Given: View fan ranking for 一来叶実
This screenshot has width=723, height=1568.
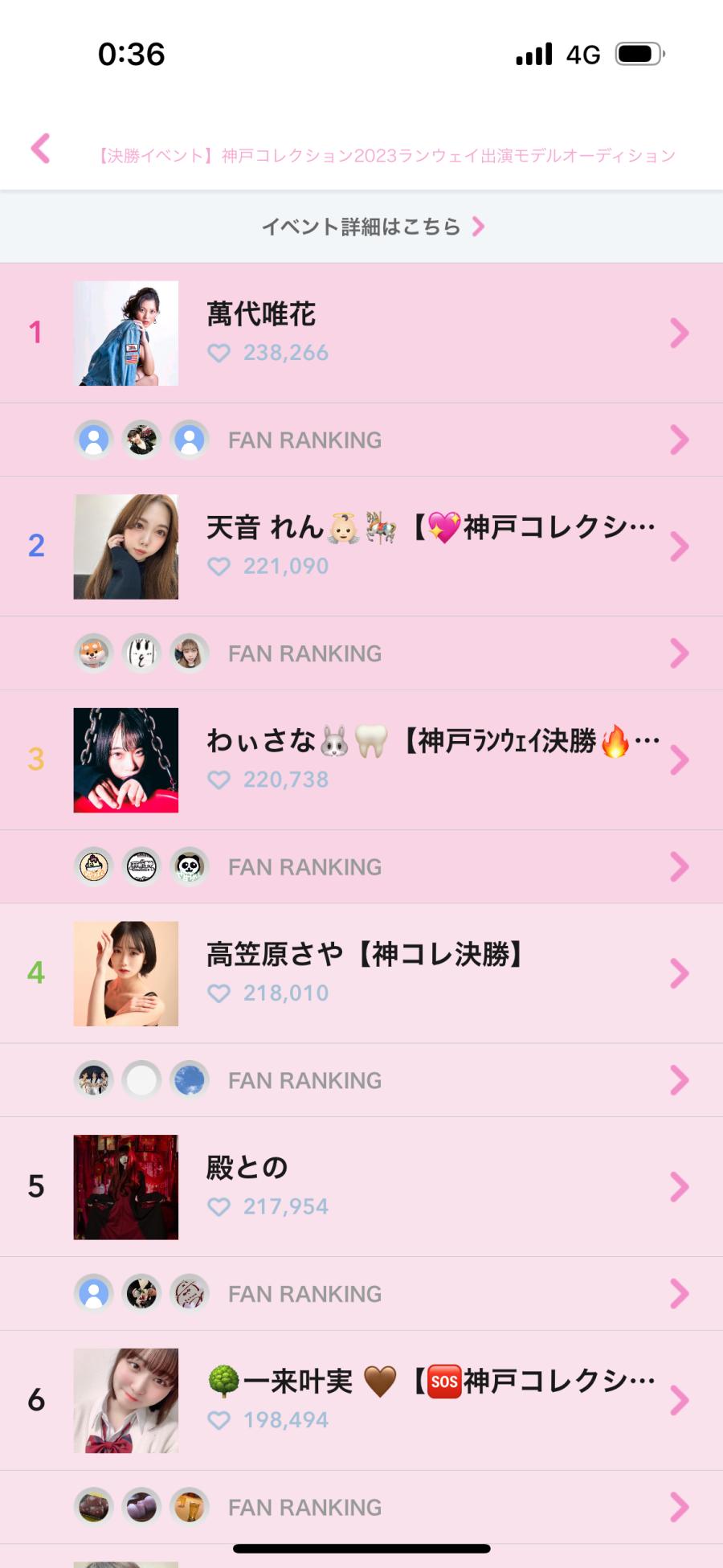Looking at the screenshot, I should tap(361, 1507).
